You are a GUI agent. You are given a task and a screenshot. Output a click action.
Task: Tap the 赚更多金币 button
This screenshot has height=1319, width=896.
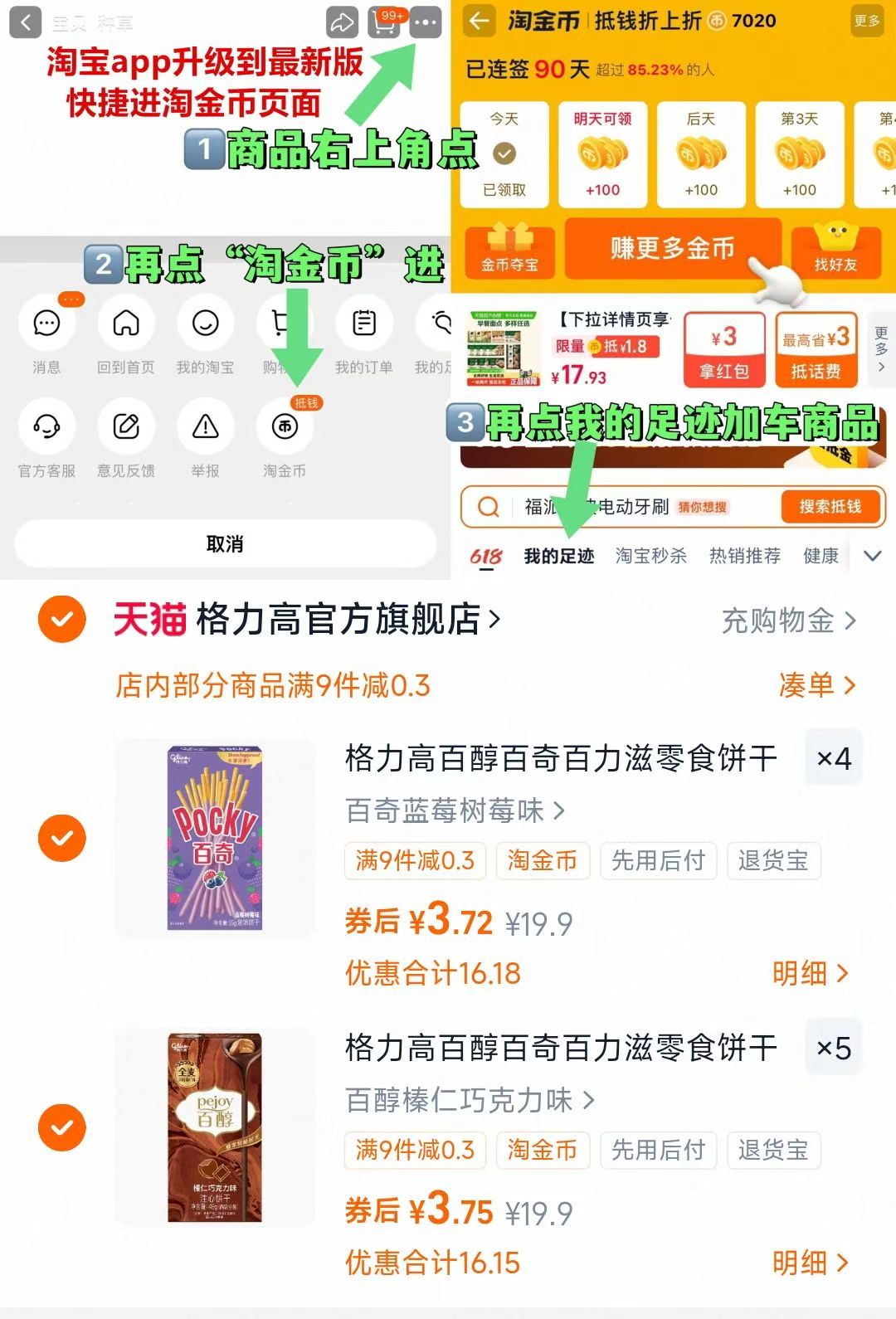pyautogui.click(x=672, y=251)
